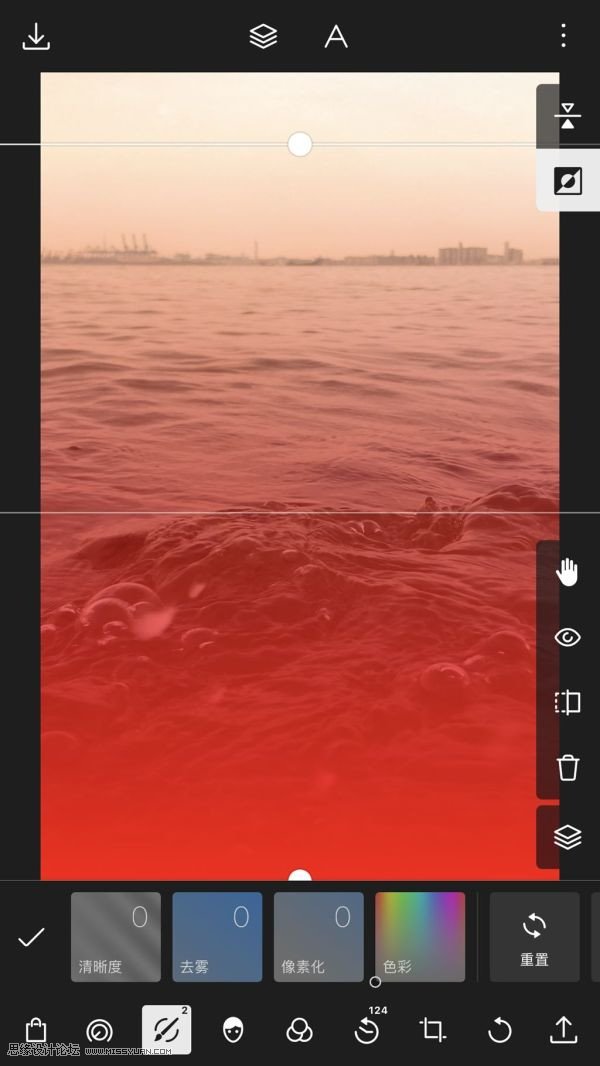Tap the flip gradient icon
The height and width of the screenshot is (1066, 600).
click(567, 116)
